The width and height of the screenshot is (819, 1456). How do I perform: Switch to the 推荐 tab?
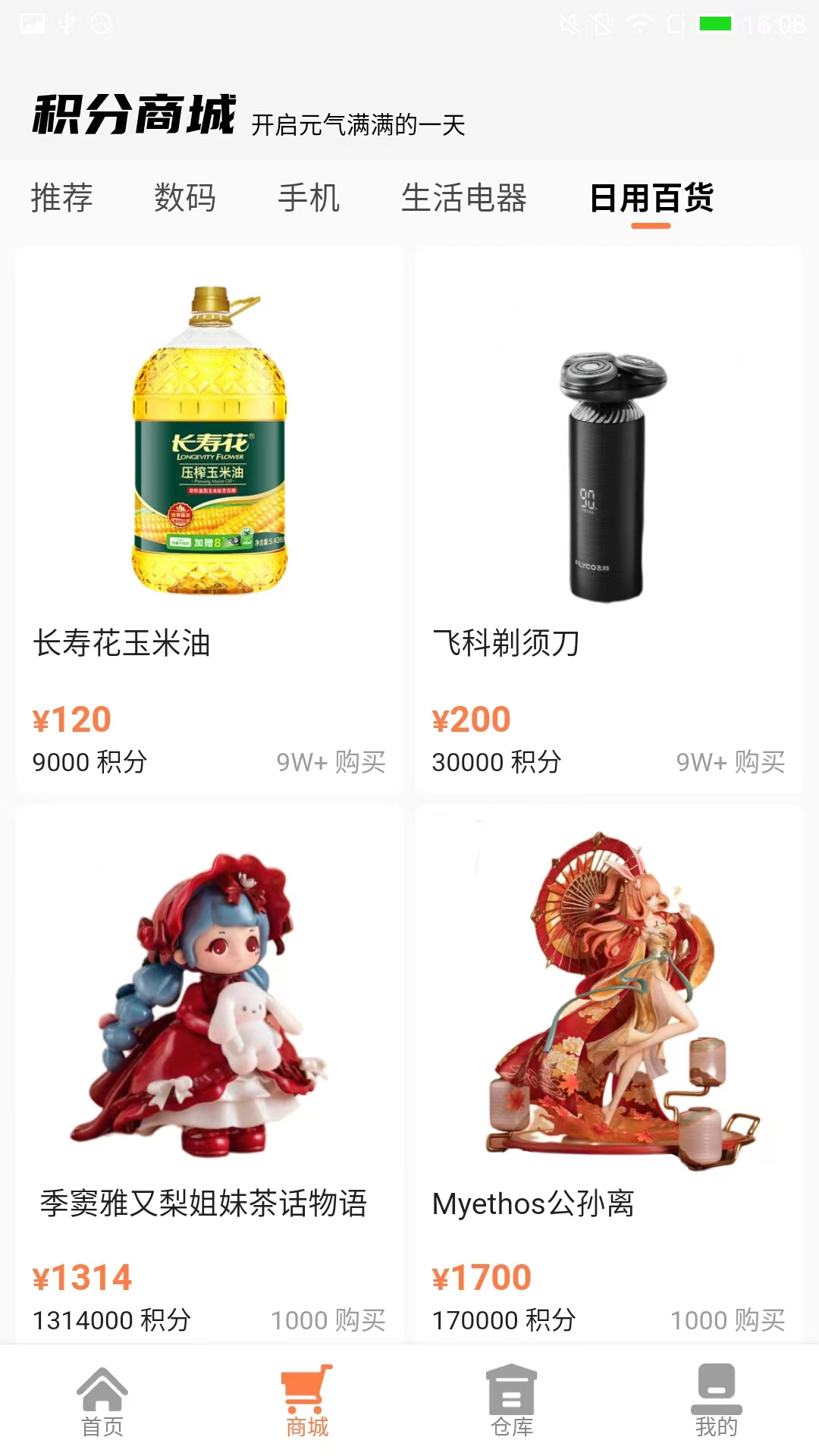(61, 199)
